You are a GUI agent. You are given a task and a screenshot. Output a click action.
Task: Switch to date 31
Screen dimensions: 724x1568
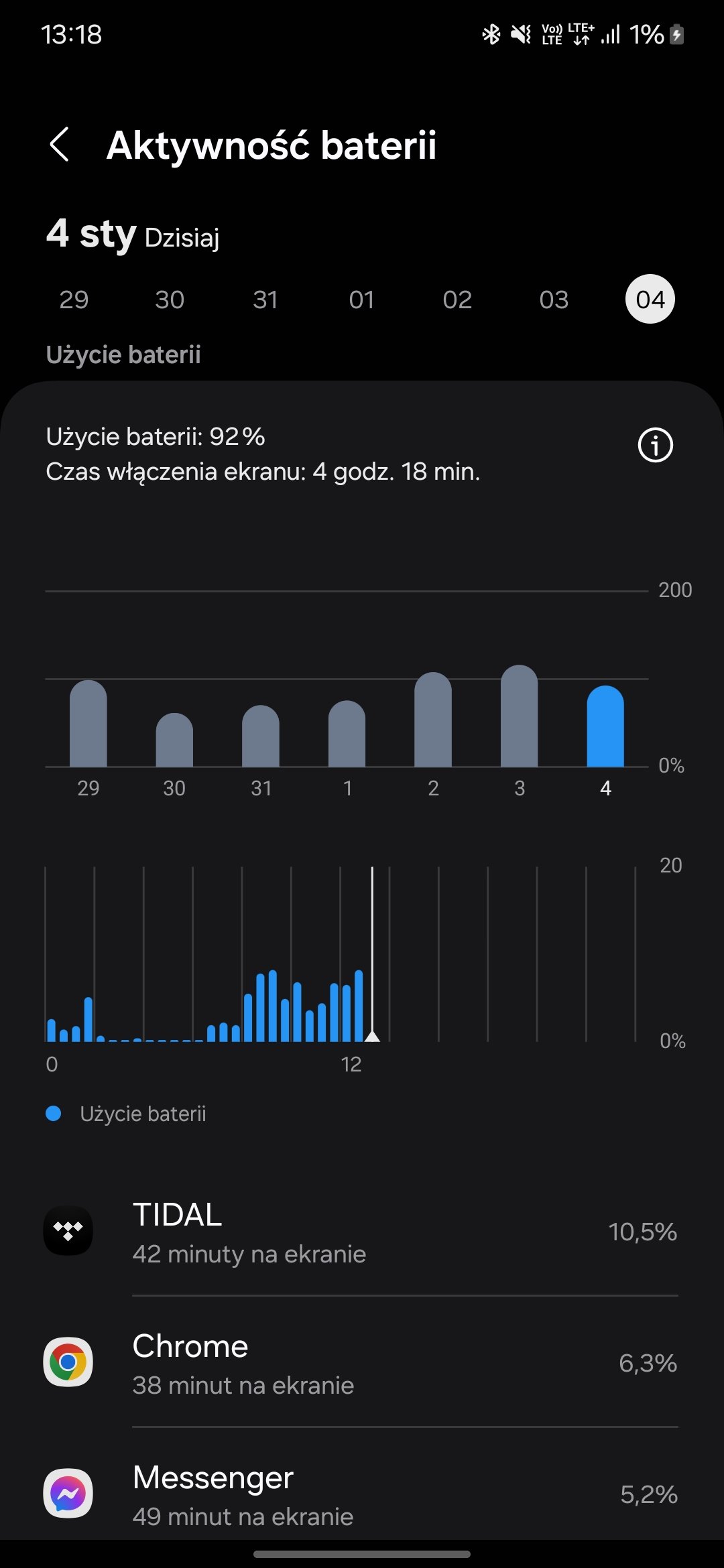click(265, 300)
